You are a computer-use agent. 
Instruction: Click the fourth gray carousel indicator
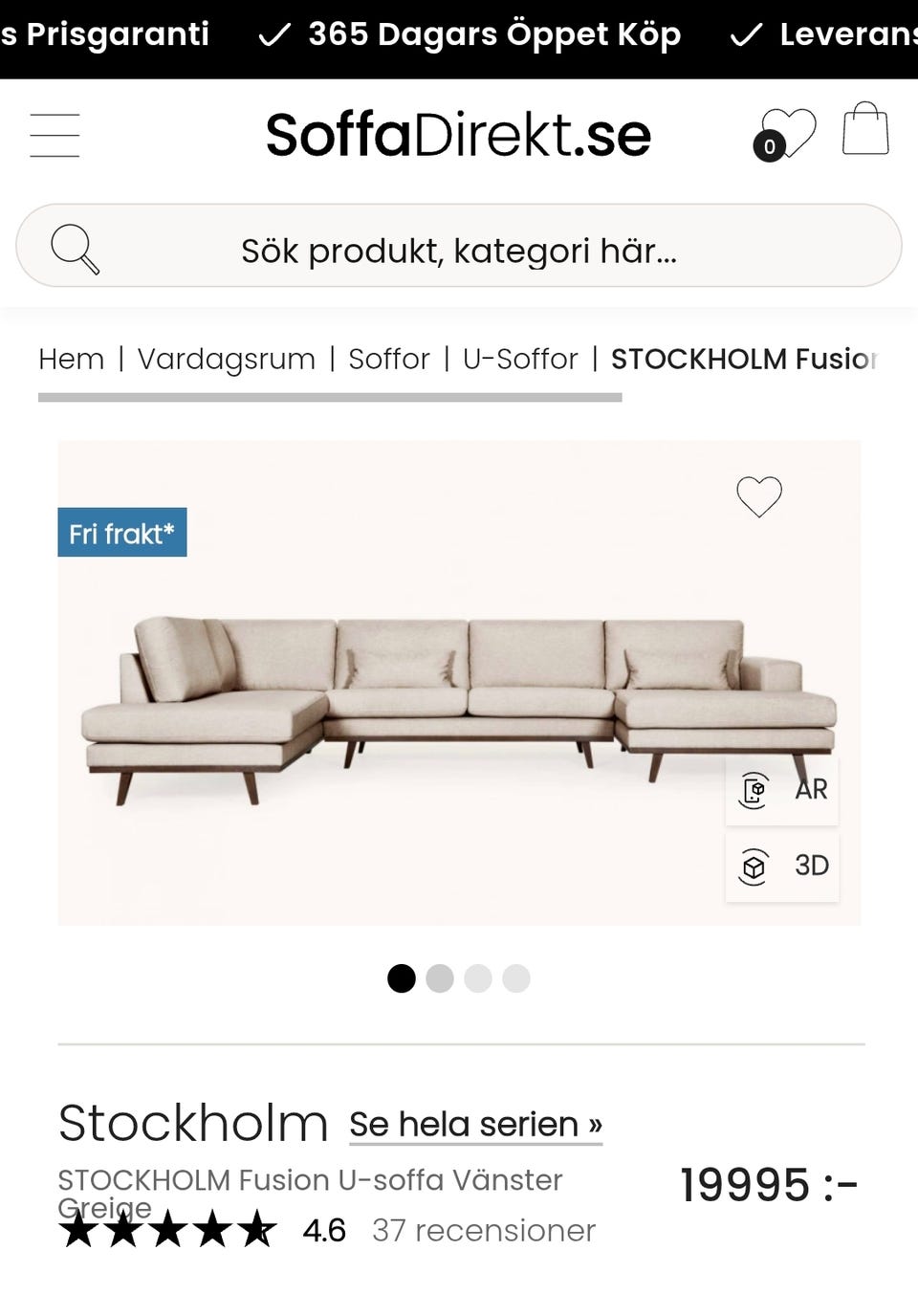click(x=515, y=979)
